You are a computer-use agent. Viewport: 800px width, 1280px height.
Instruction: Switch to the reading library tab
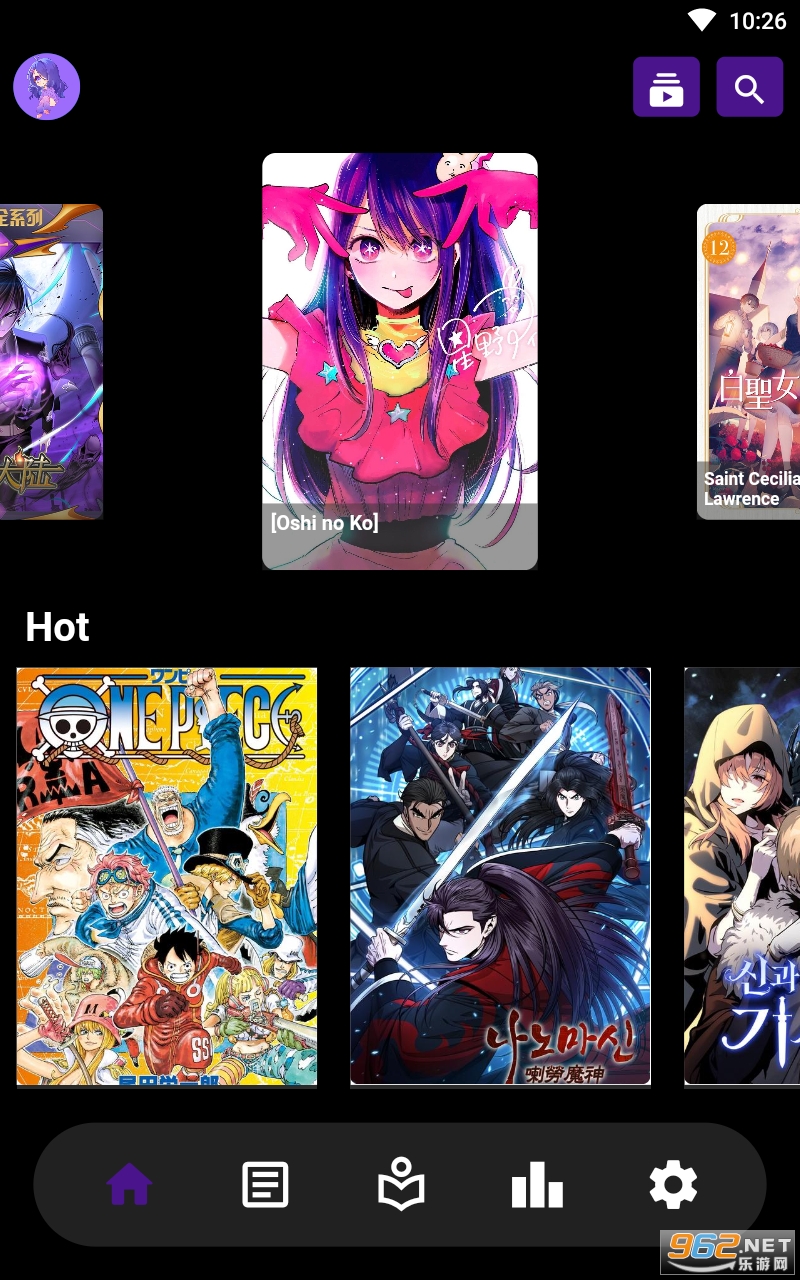coord(401,1185)
